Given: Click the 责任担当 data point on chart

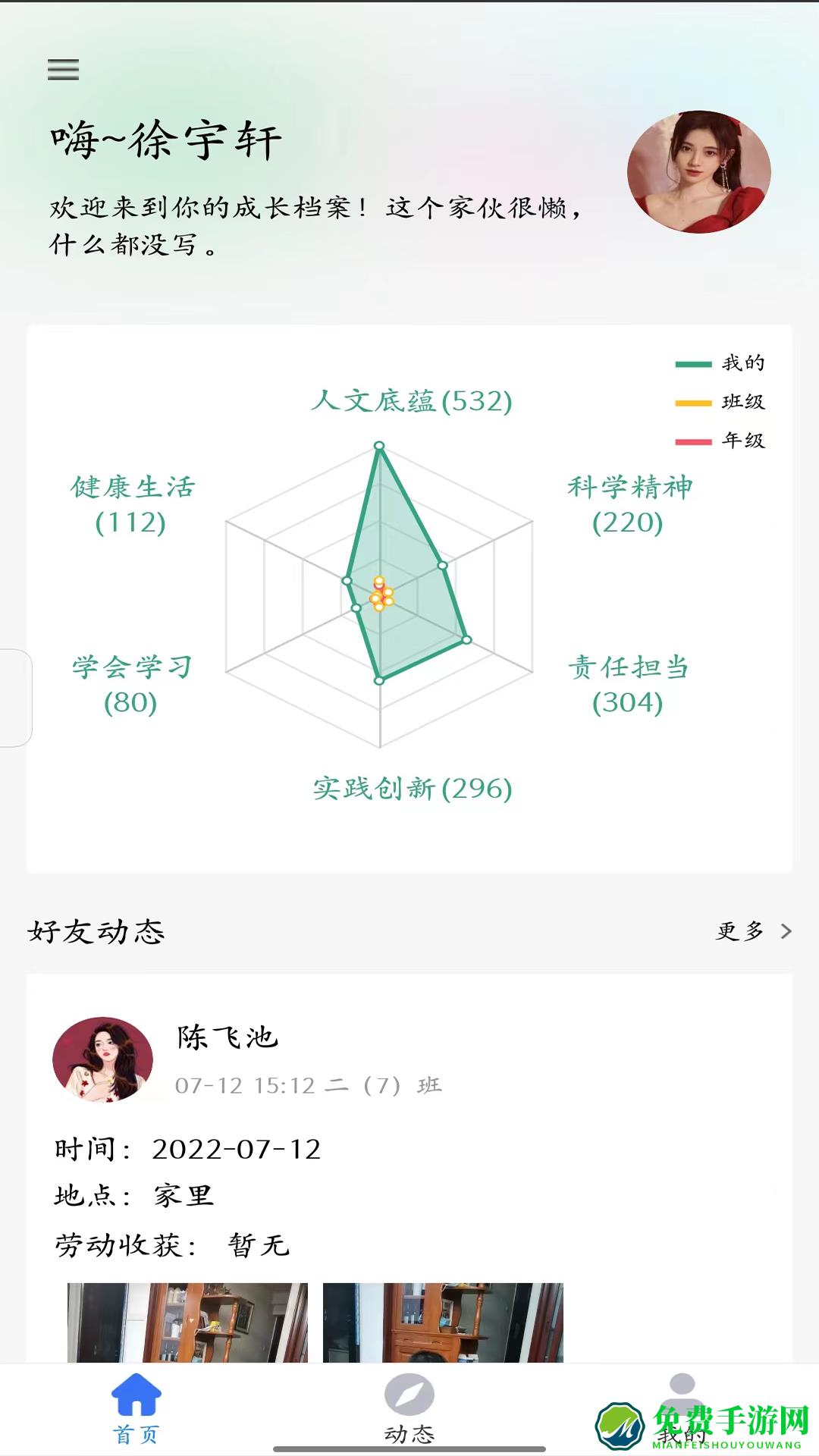Looking at the screenshot, I should point(467,641).
